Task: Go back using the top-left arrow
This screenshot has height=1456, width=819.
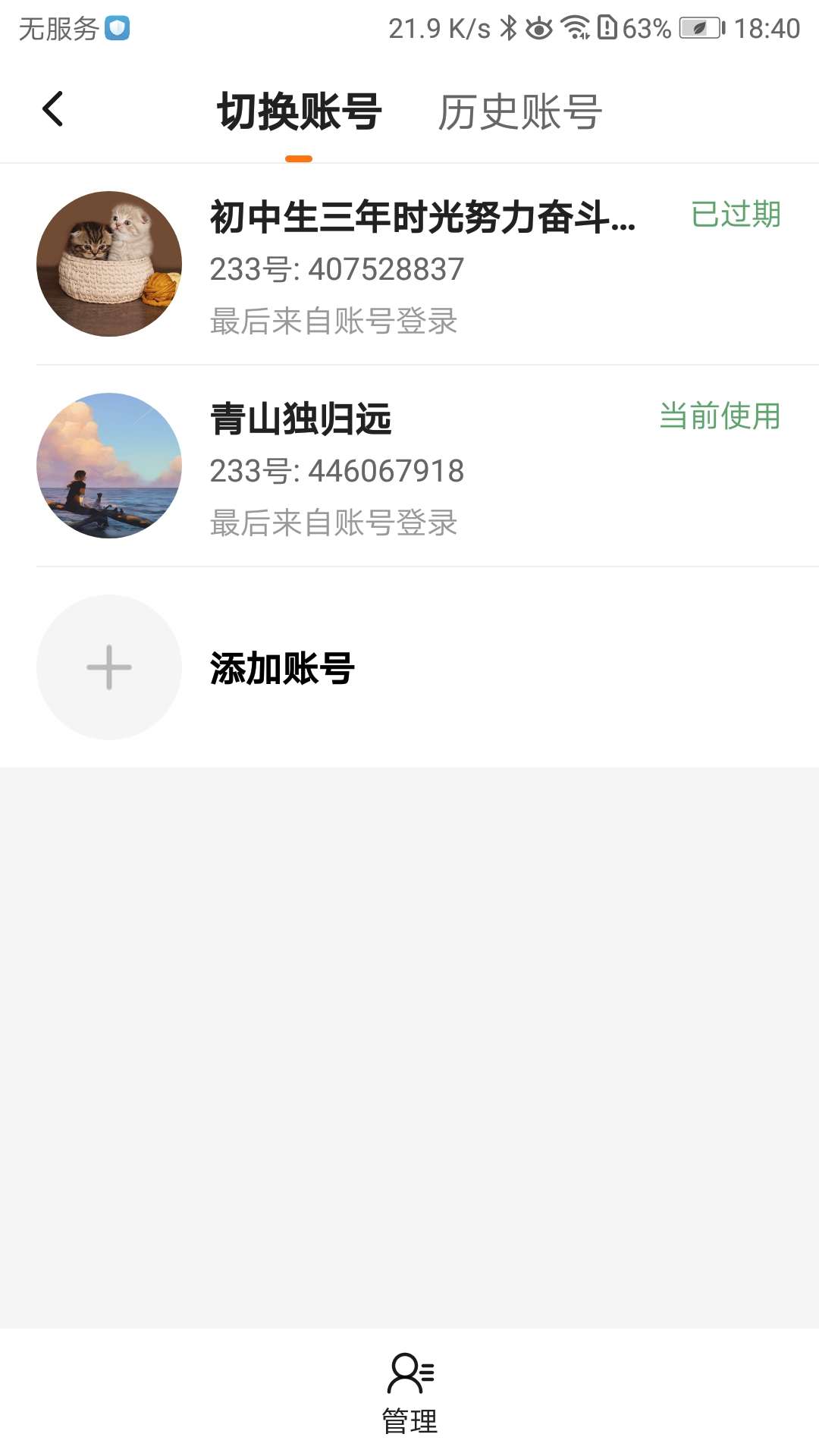Action: (x=53, y=109)
